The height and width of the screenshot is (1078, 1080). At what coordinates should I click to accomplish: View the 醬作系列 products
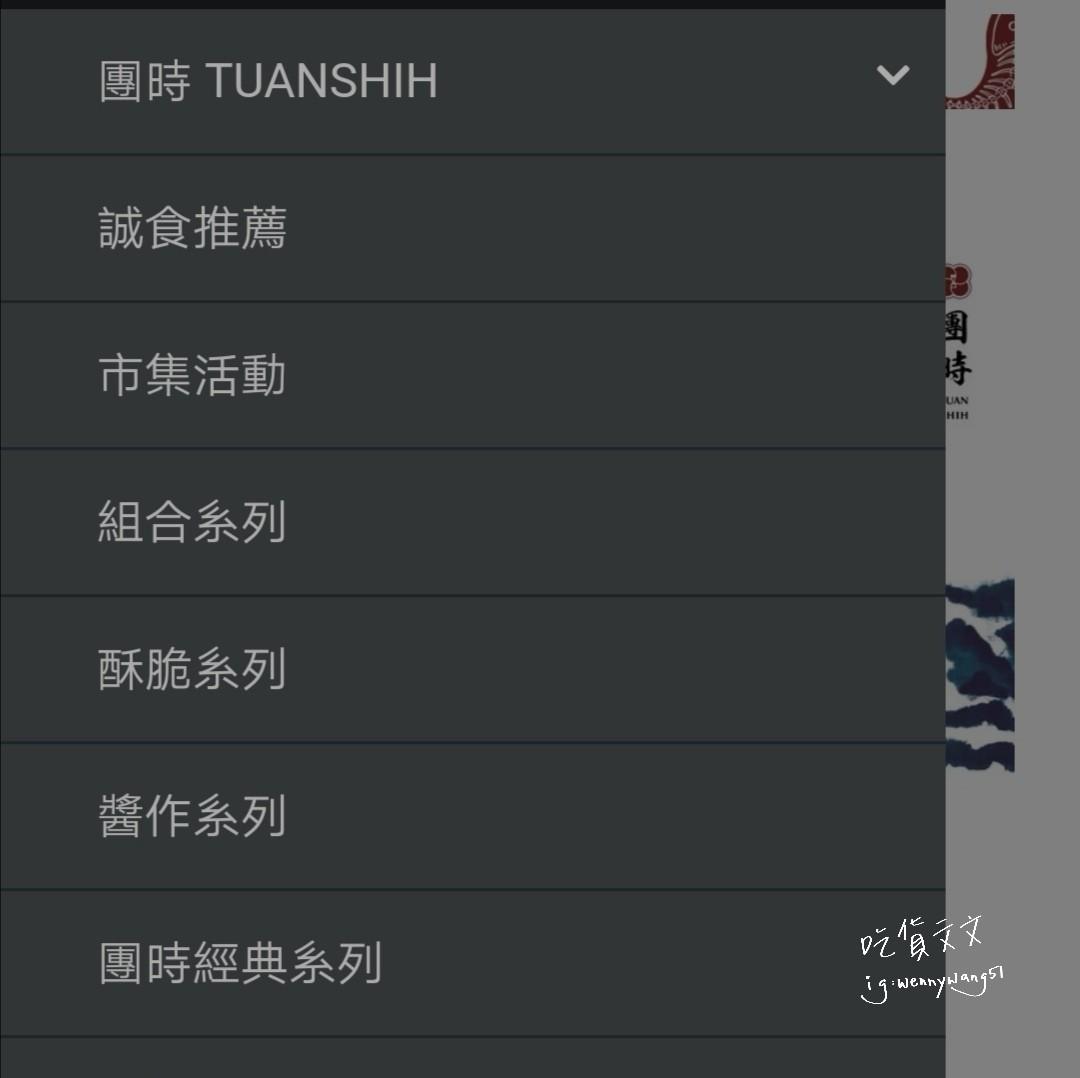[192, 817]
